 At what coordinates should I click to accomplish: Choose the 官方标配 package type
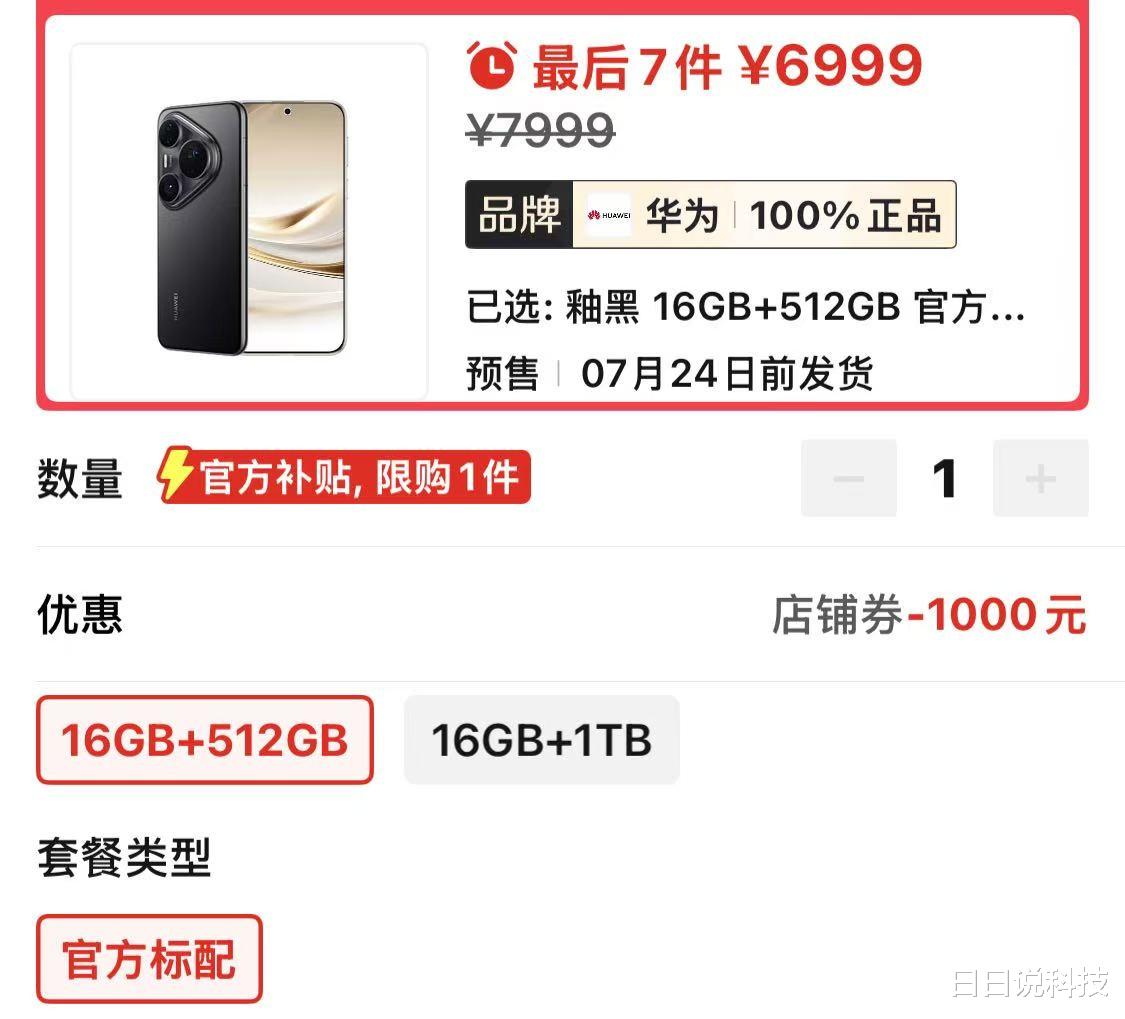click(x=149, y=959)
